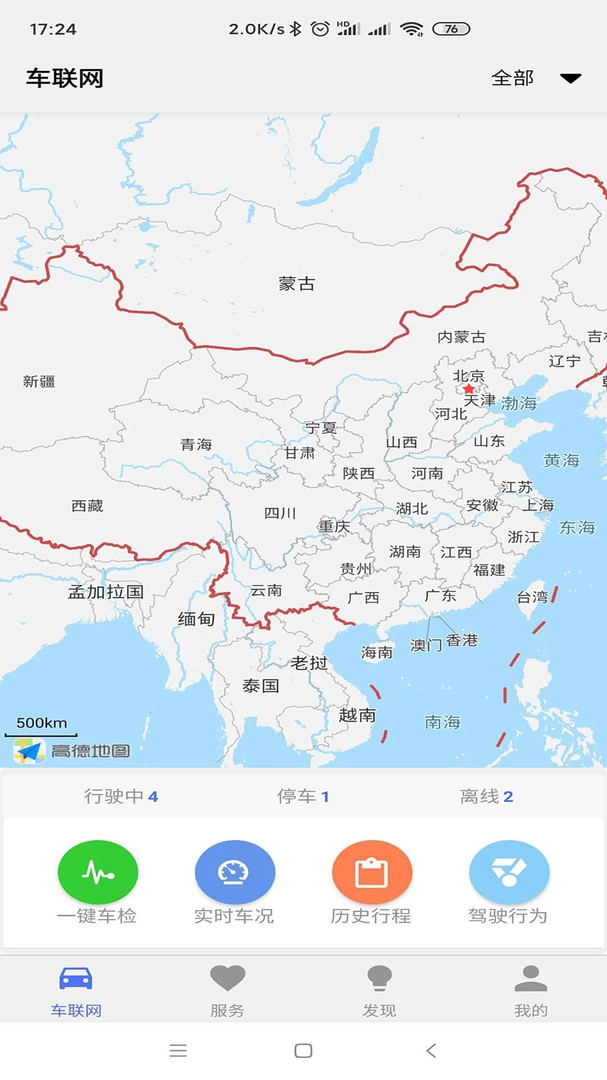Select the 行驶中 status tab
607x1080 pixels.
pyautogui.click(x=121, y=796)
